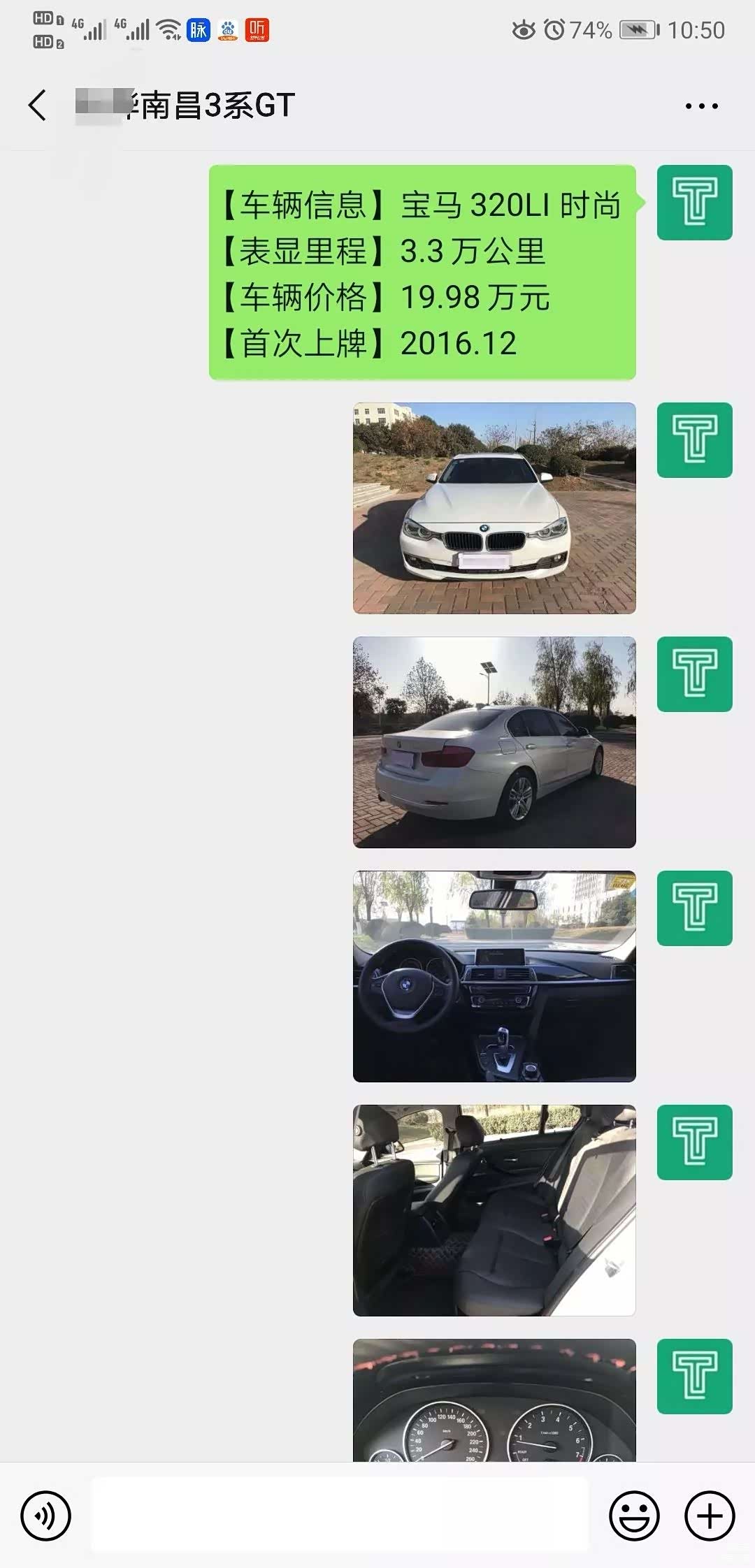755x1568 pixels.
Task: Switch to voice message input
Action: pos(46,1516)
